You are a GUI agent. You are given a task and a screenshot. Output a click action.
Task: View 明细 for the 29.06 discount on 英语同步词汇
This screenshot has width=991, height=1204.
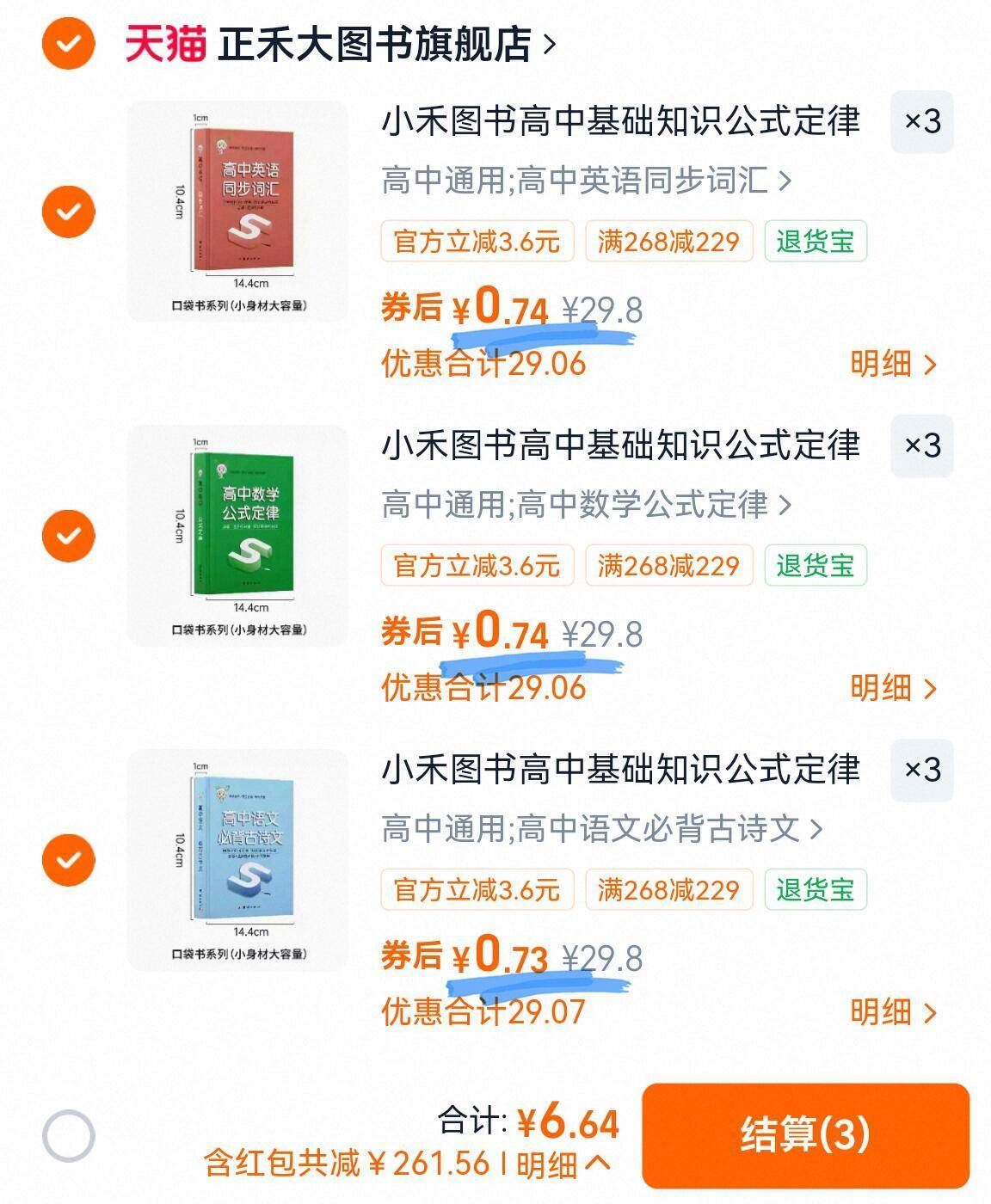pos(893,364)
